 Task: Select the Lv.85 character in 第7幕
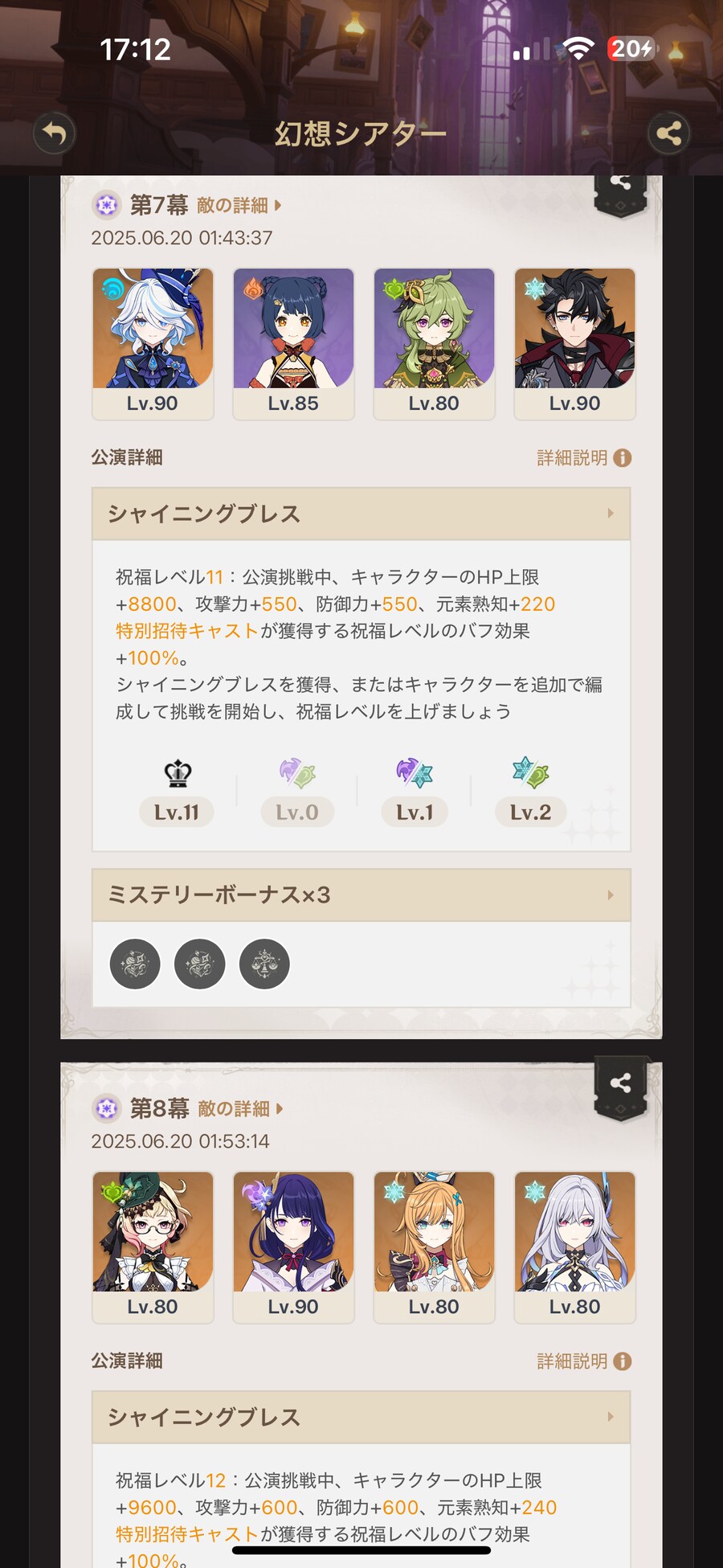click(x=293, y=343)
